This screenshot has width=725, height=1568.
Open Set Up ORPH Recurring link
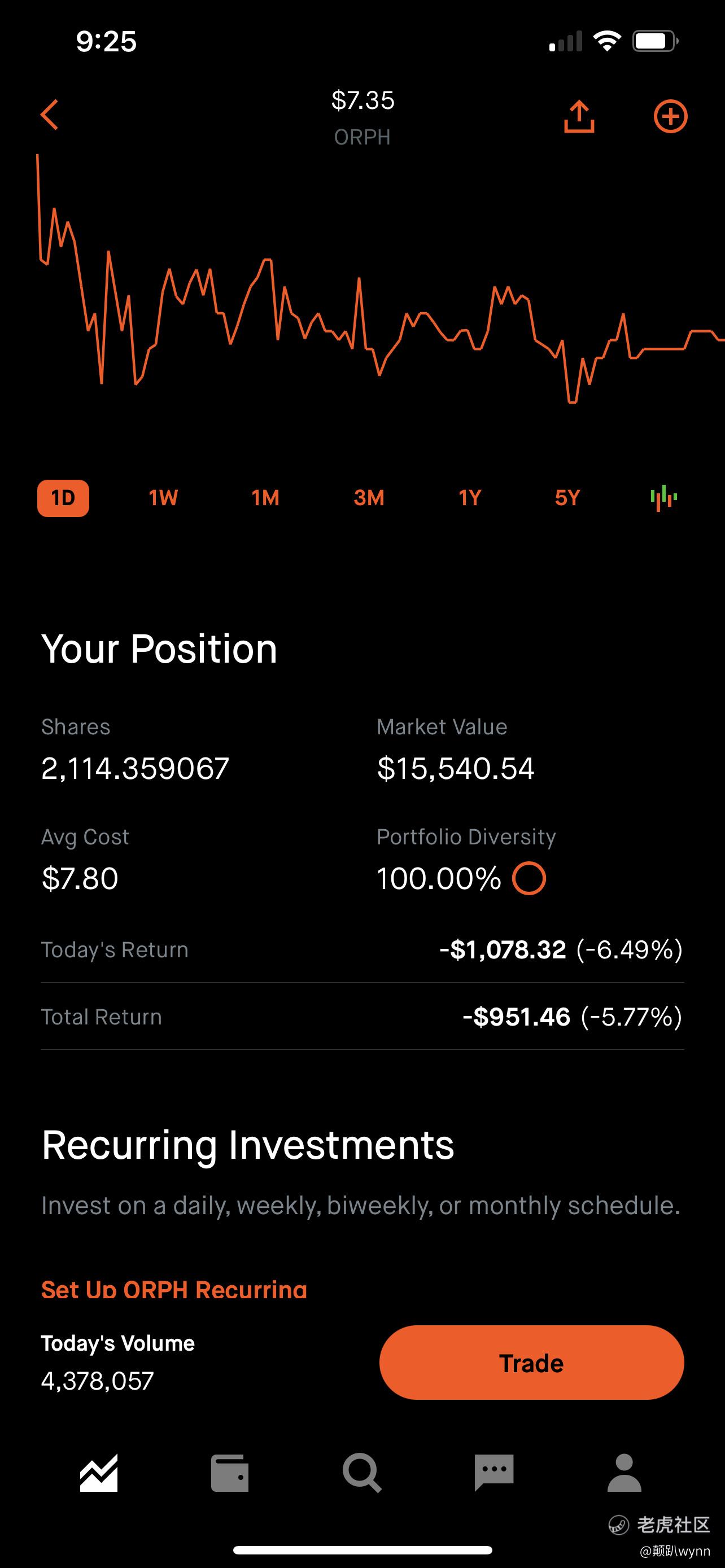[x=174, y=1289]
